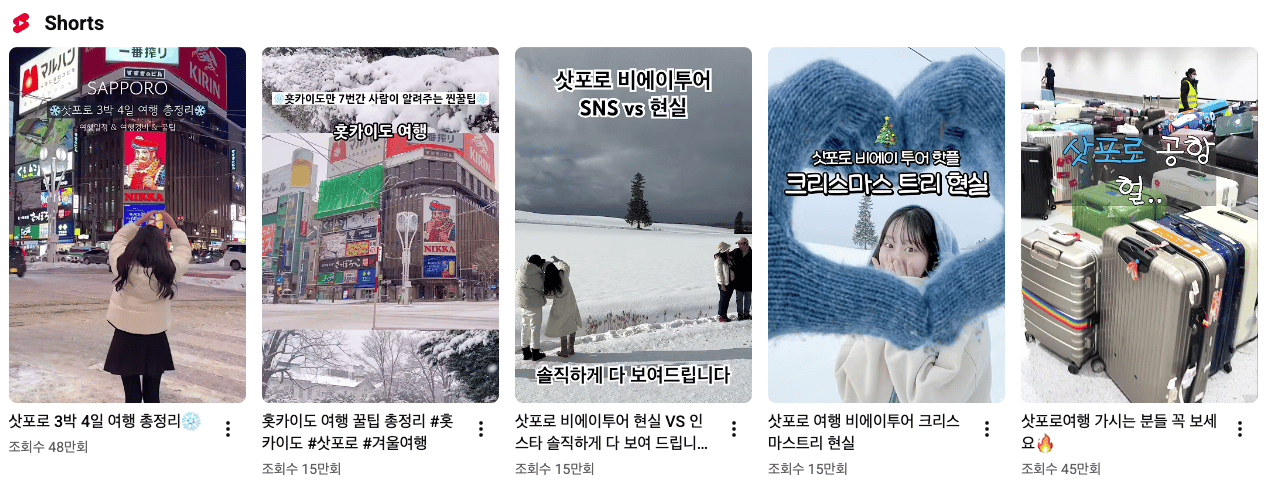Open more options for 비에이투어 현실 VS 인스타

(x=734, y=429)
